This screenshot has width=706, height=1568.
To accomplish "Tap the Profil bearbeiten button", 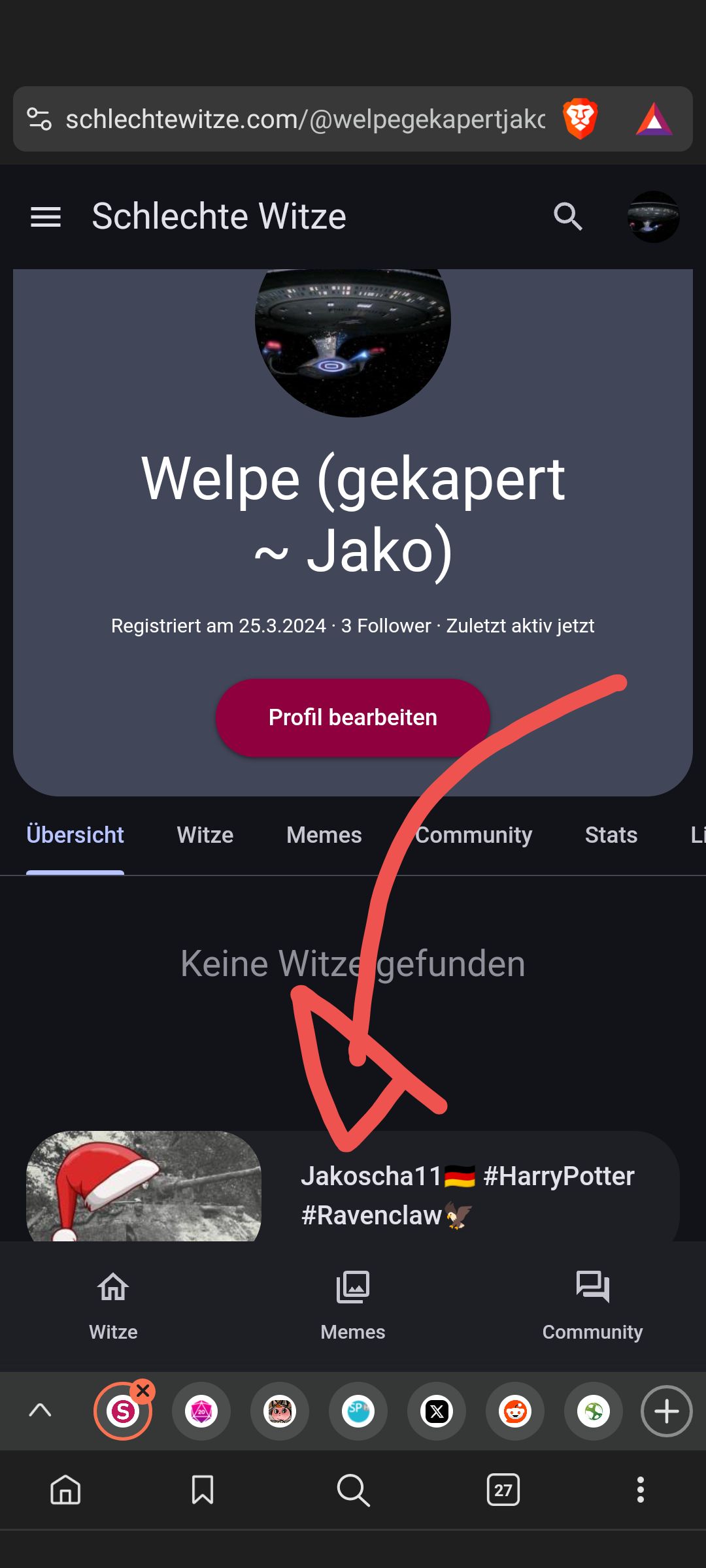I will point(353,717).
